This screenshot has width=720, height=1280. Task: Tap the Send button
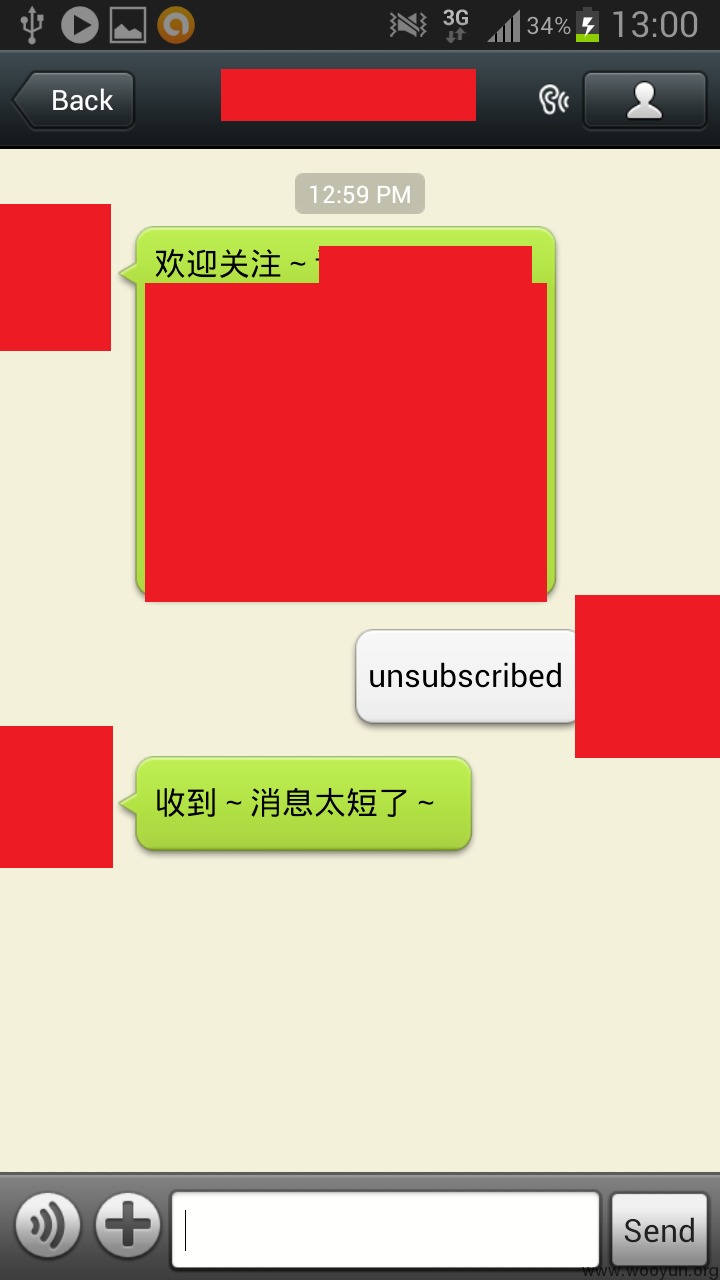point(659,1229)
